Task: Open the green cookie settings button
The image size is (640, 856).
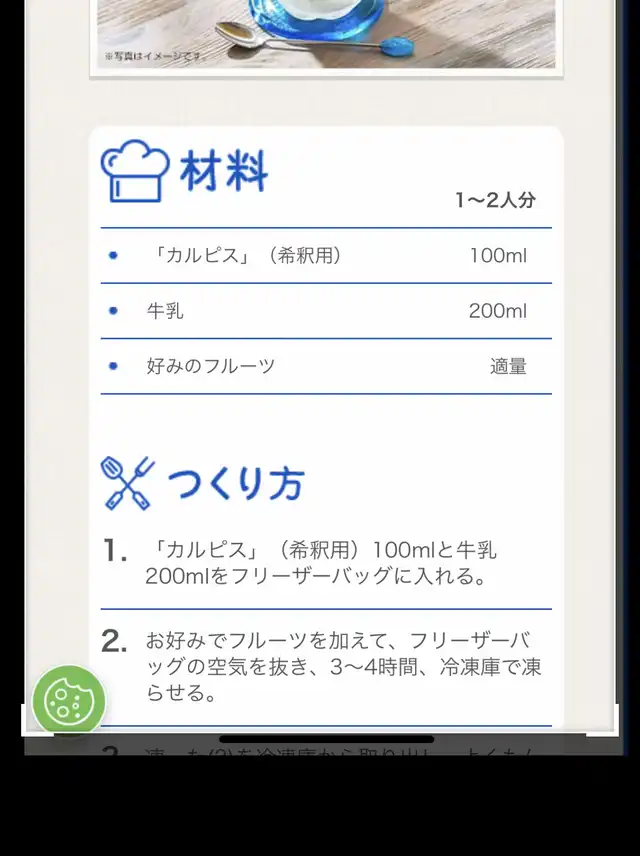Action: 69,701
